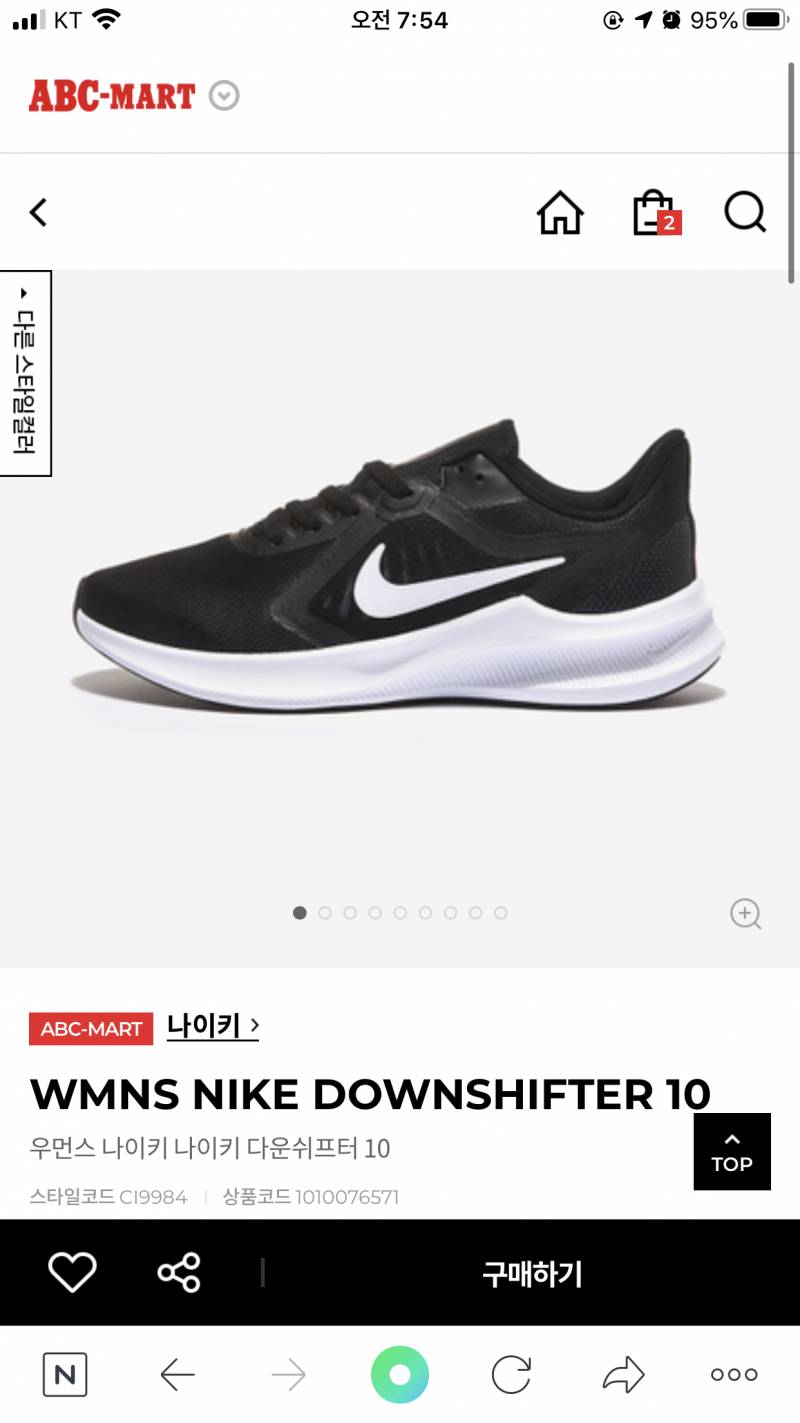Tap the heart icon to like product
This screenshot has width=800, height=1423.
tap(70, 1272)
